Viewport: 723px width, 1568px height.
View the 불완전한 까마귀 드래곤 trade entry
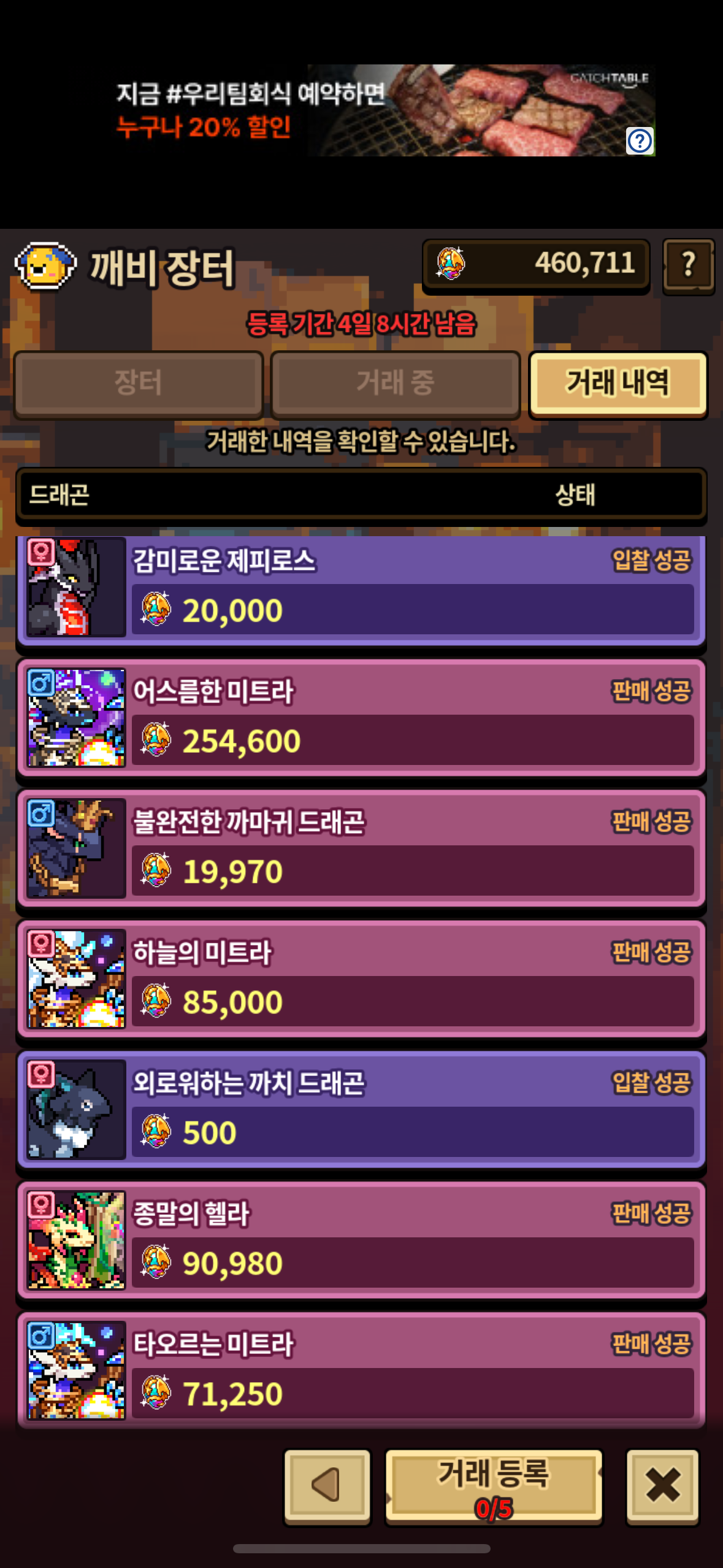pyautogui.click(x=361, y=848)
